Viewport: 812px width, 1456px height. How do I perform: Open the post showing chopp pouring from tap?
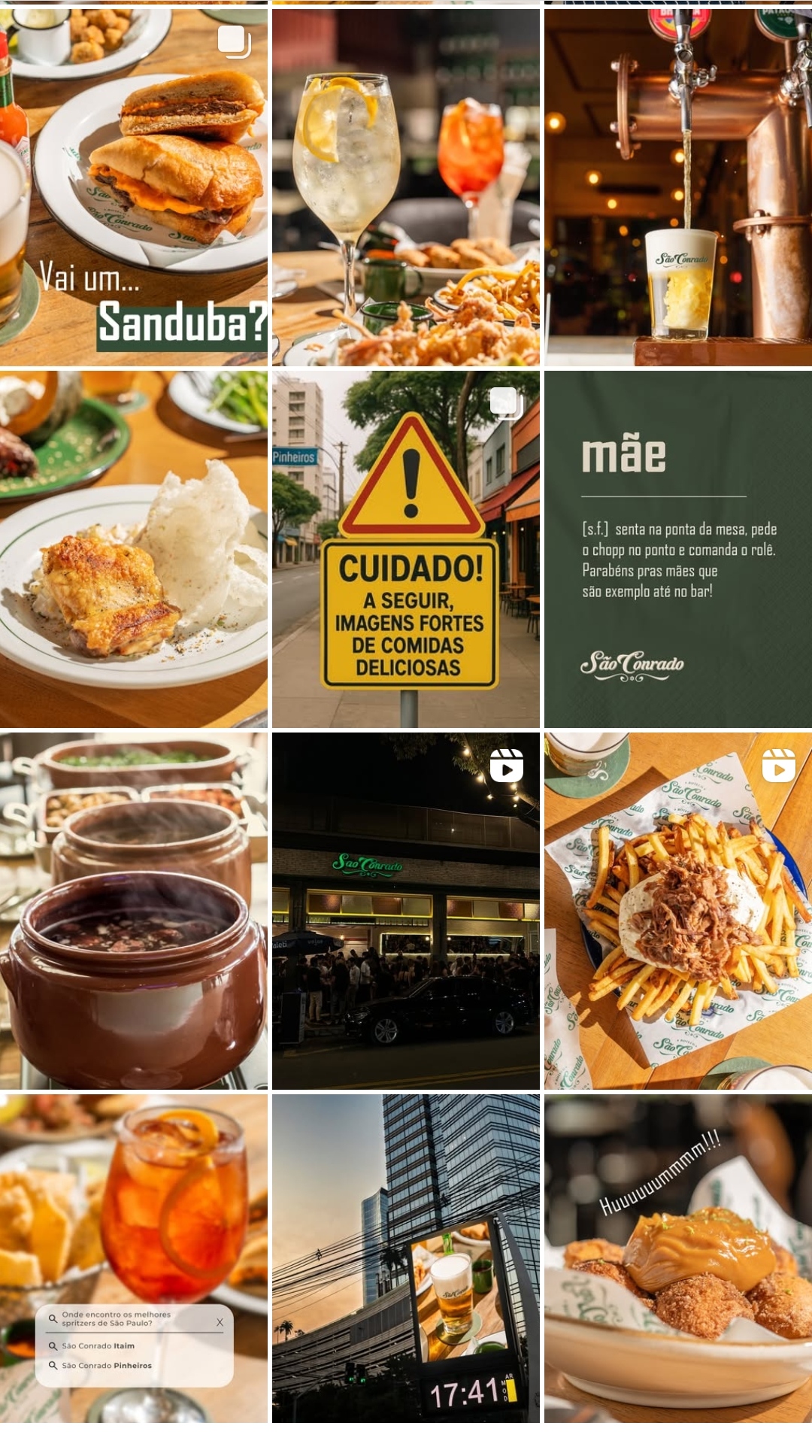click(x=678, y=188)
